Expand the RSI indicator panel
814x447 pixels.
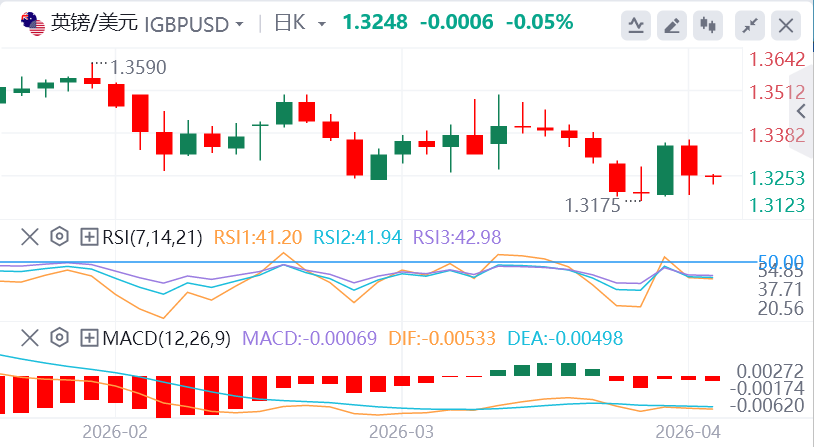89,237
